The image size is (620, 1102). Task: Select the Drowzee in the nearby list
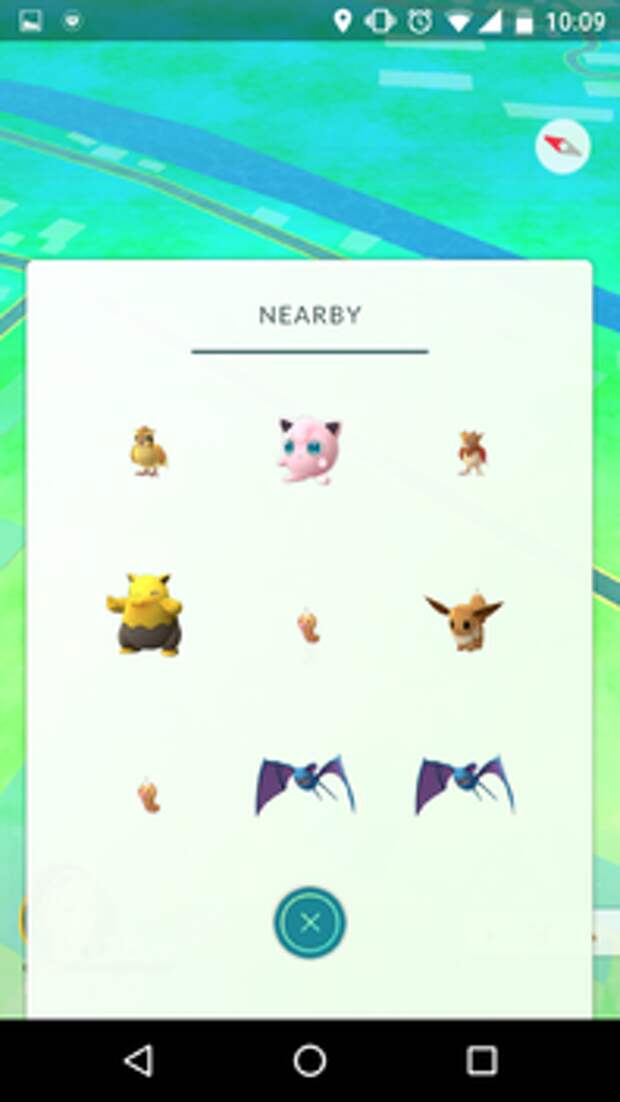(147, 614)
